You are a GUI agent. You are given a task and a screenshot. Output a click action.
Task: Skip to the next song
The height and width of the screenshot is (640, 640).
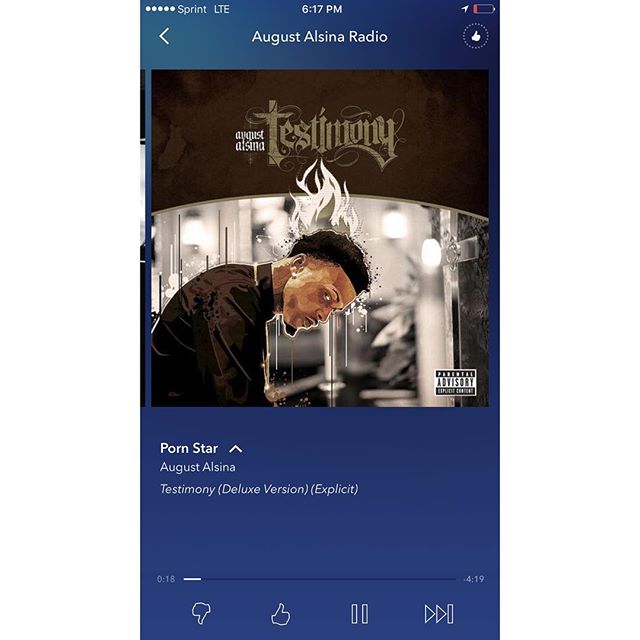[x=439, y=613]
